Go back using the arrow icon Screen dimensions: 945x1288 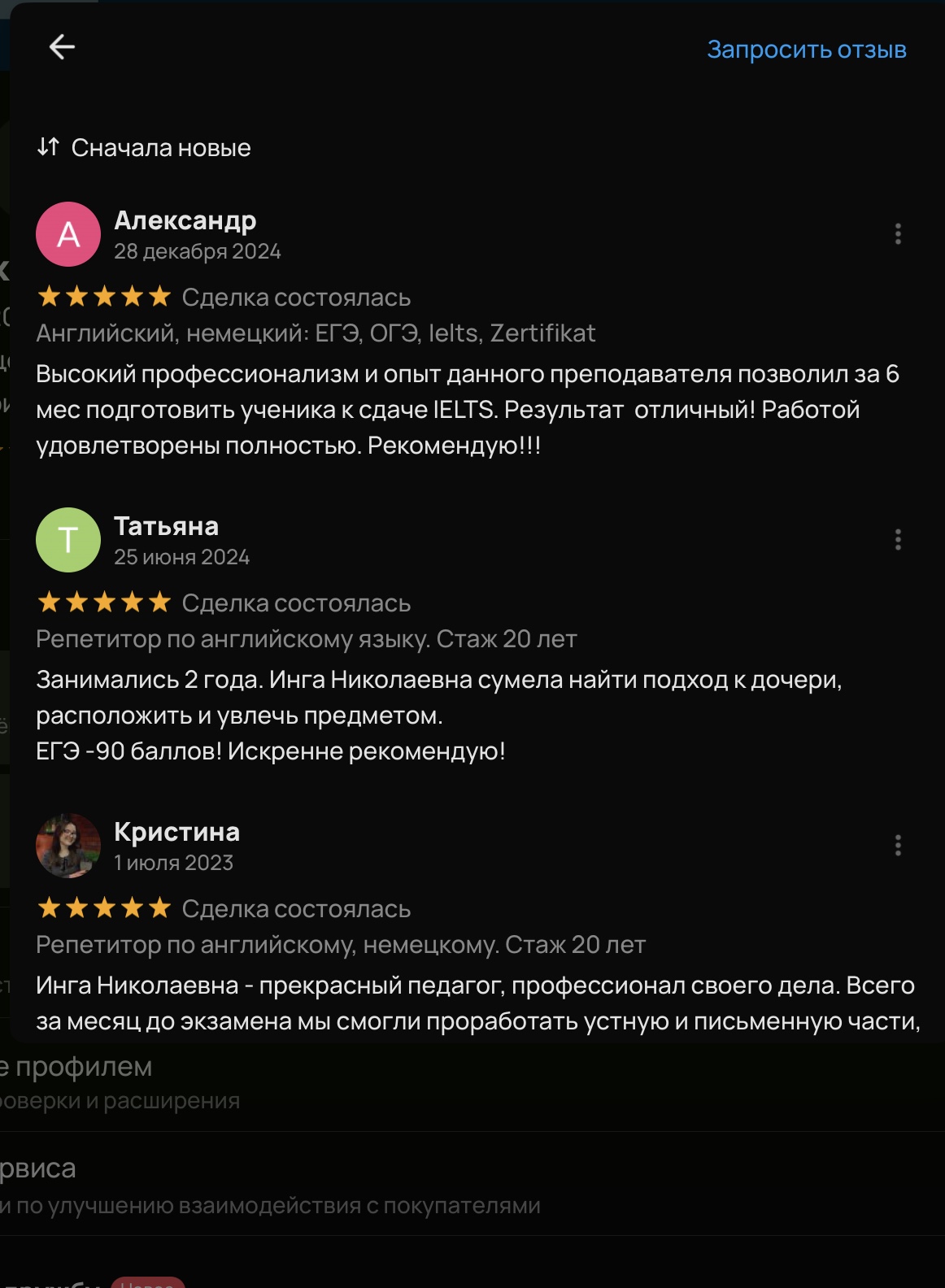tap(62, 47)
